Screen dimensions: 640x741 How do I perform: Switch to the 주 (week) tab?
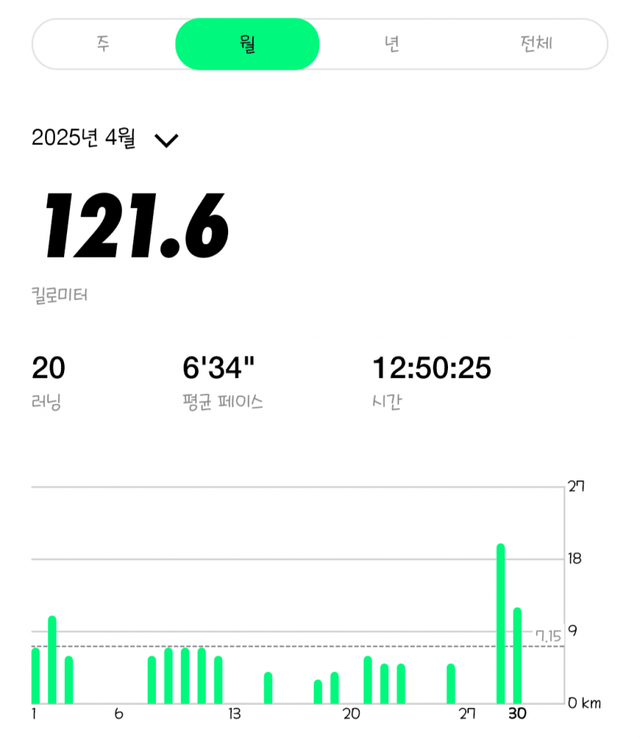pyautogui.click(x=103, y=45)
